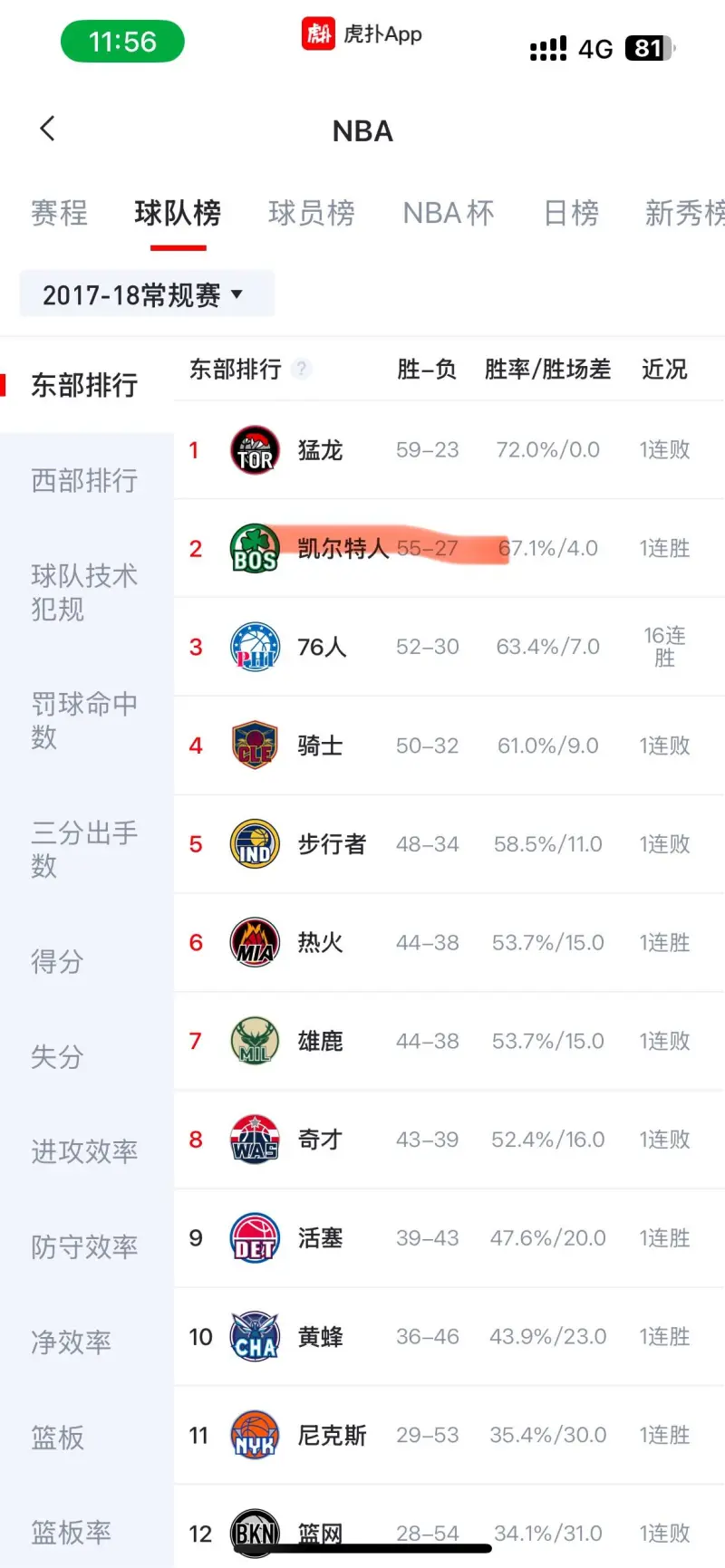
Task: Tap the question mark beside 东部排行
Action: (x=302, y=369)
